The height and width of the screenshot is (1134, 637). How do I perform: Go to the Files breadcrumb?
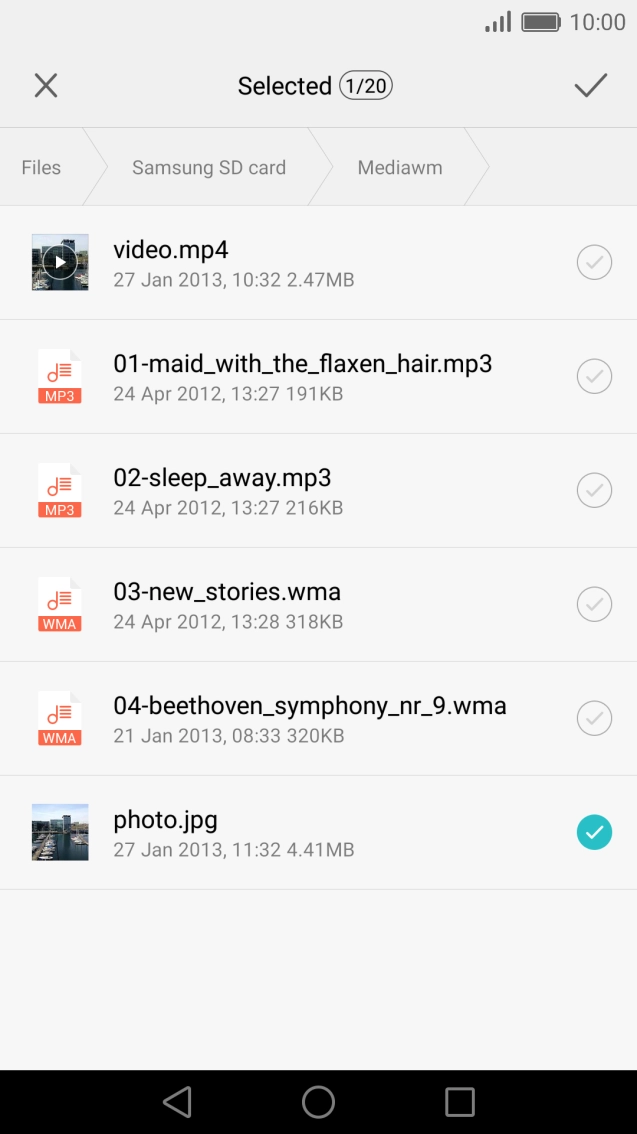click(41, 168)
